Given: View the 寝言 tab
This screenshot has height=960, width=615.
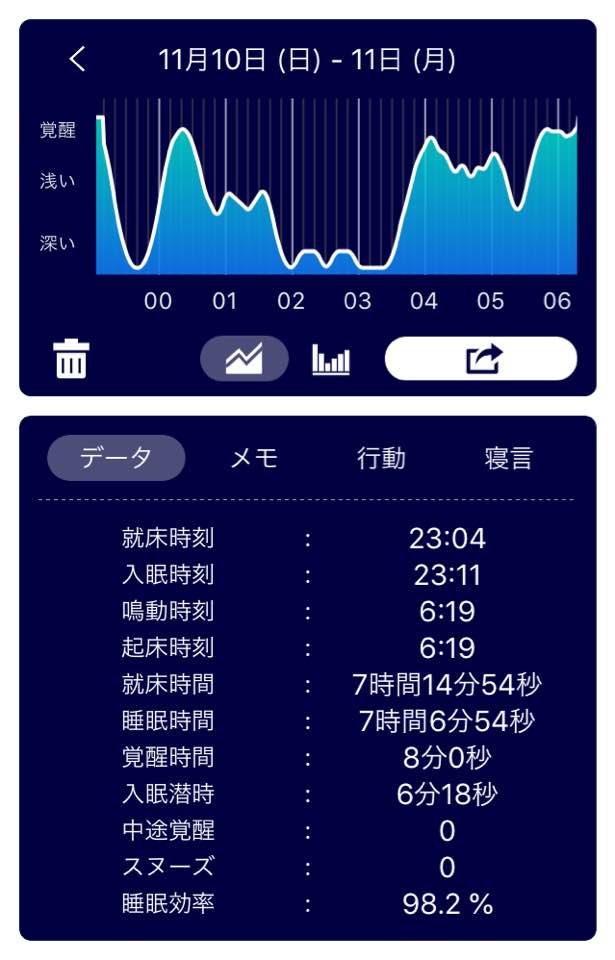Looking at the screenshot, I should pyautogui.click(x=509, y=458).
